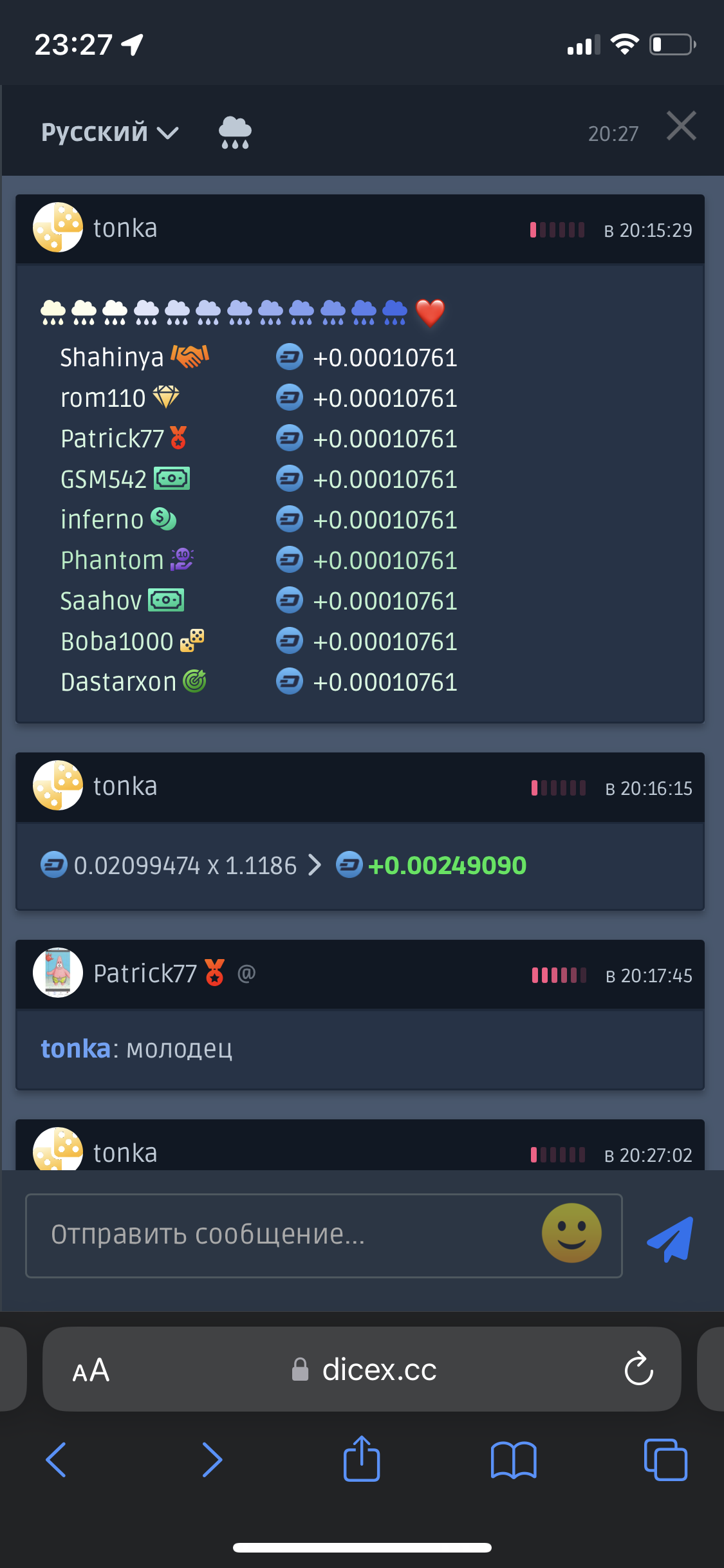
Task: Open the emoji picker
Action: [x=571, y=1233]
